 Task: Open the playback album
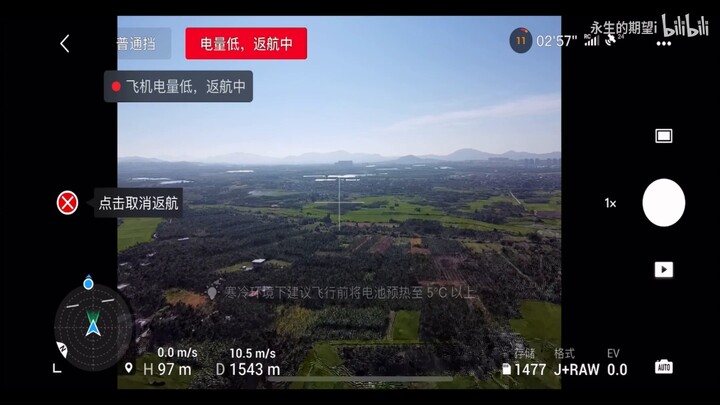click(664, 269)
